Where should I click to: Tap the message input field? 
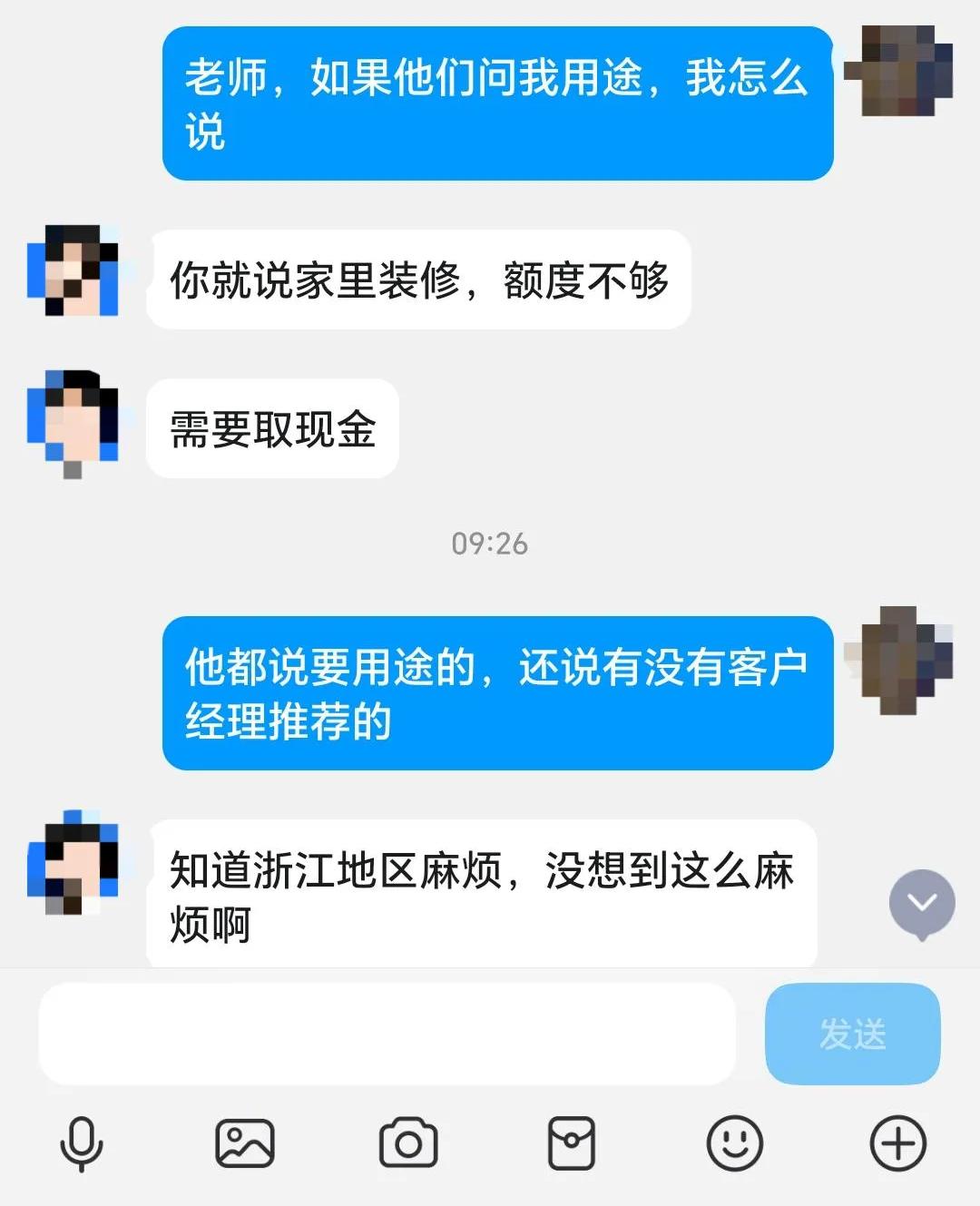(387, 1034)
